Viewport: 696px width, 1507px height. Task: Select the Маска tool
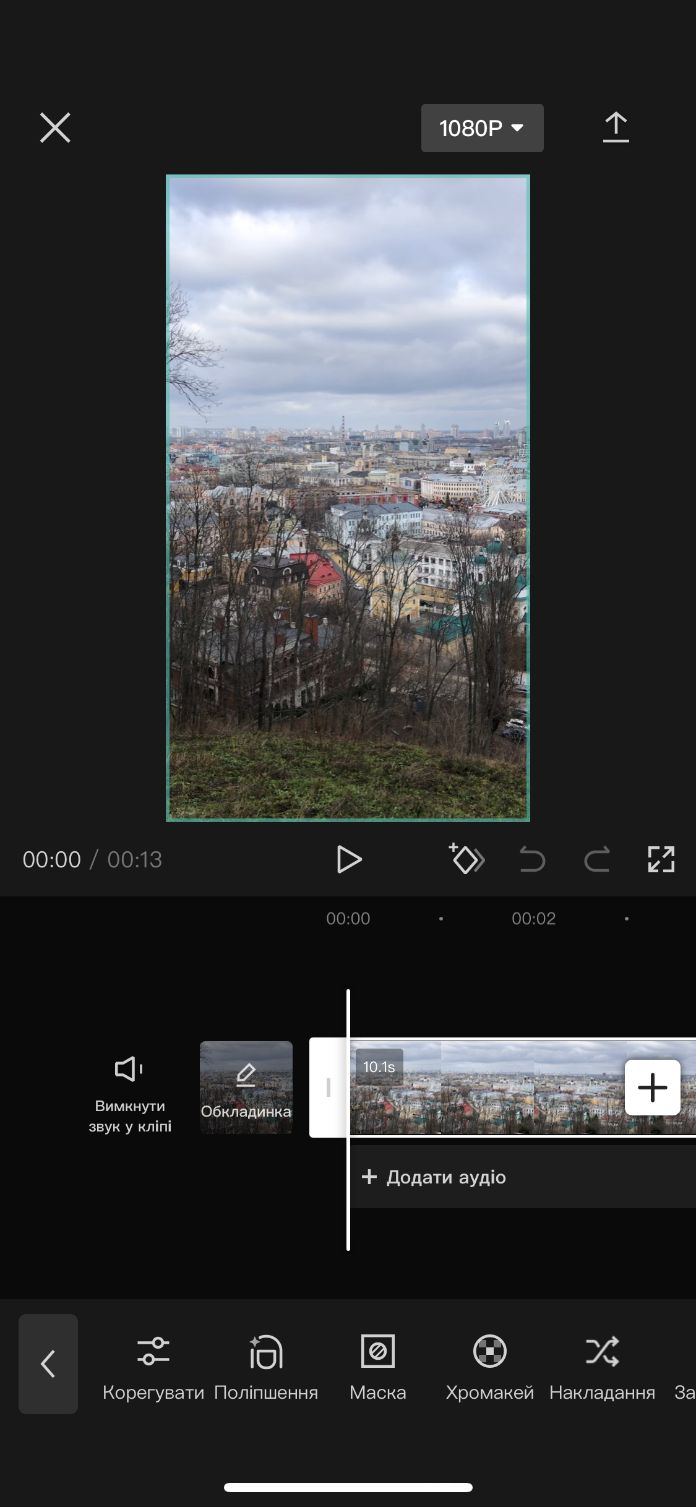coord(378,1368)
